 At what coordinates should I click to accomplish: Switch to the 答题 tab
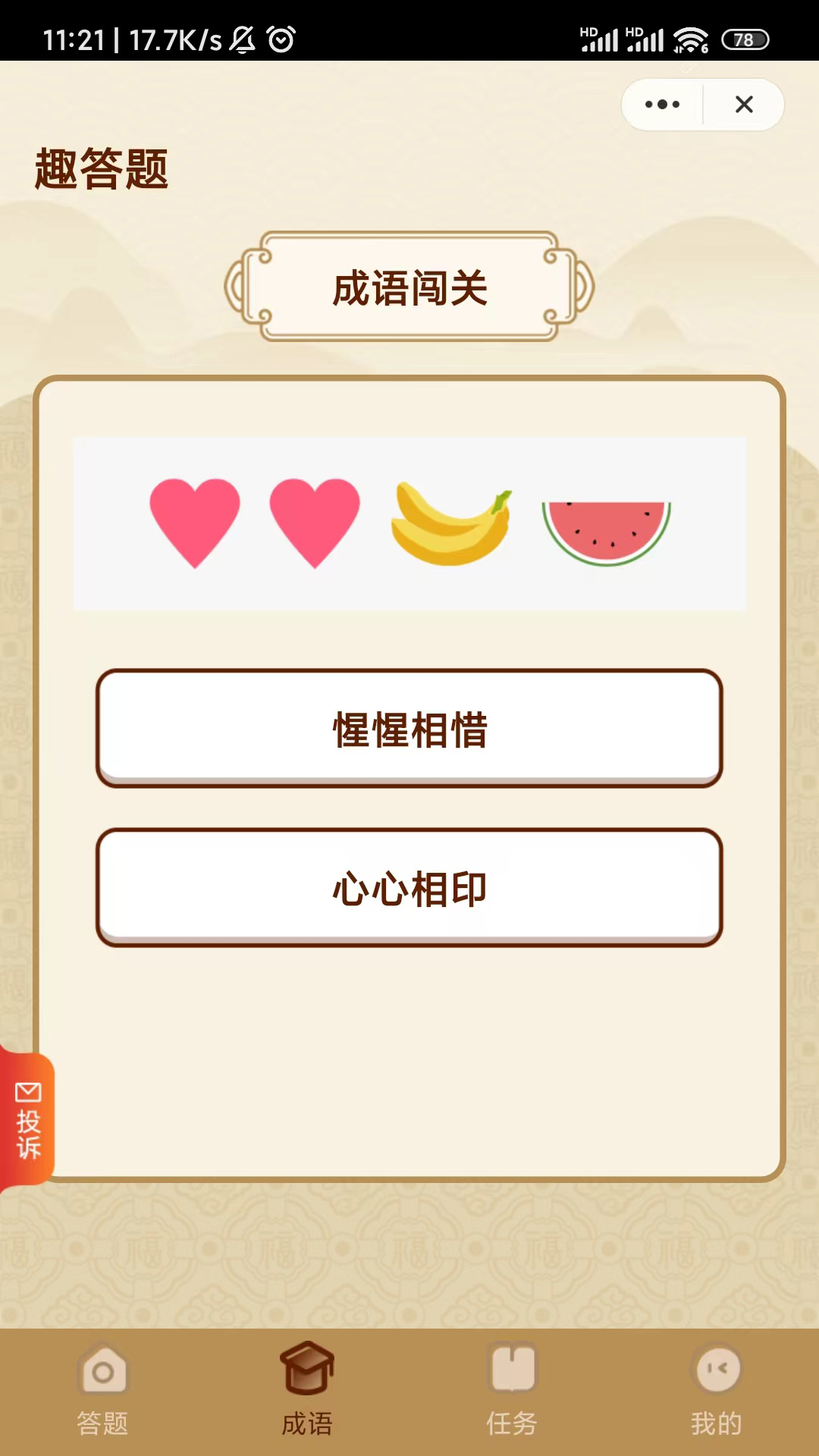coord(103,1392)
